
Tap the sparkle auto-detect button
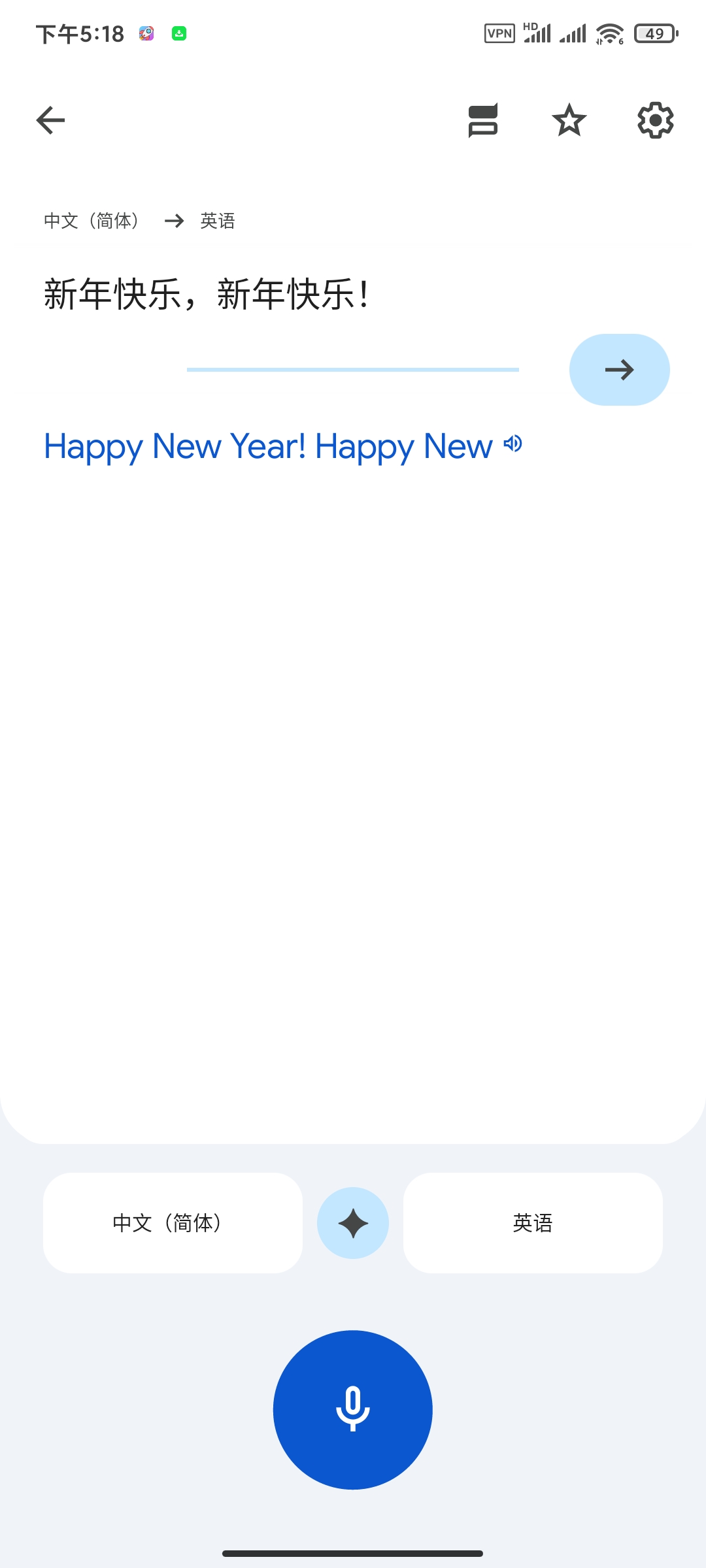click(x=353, y=1222)
